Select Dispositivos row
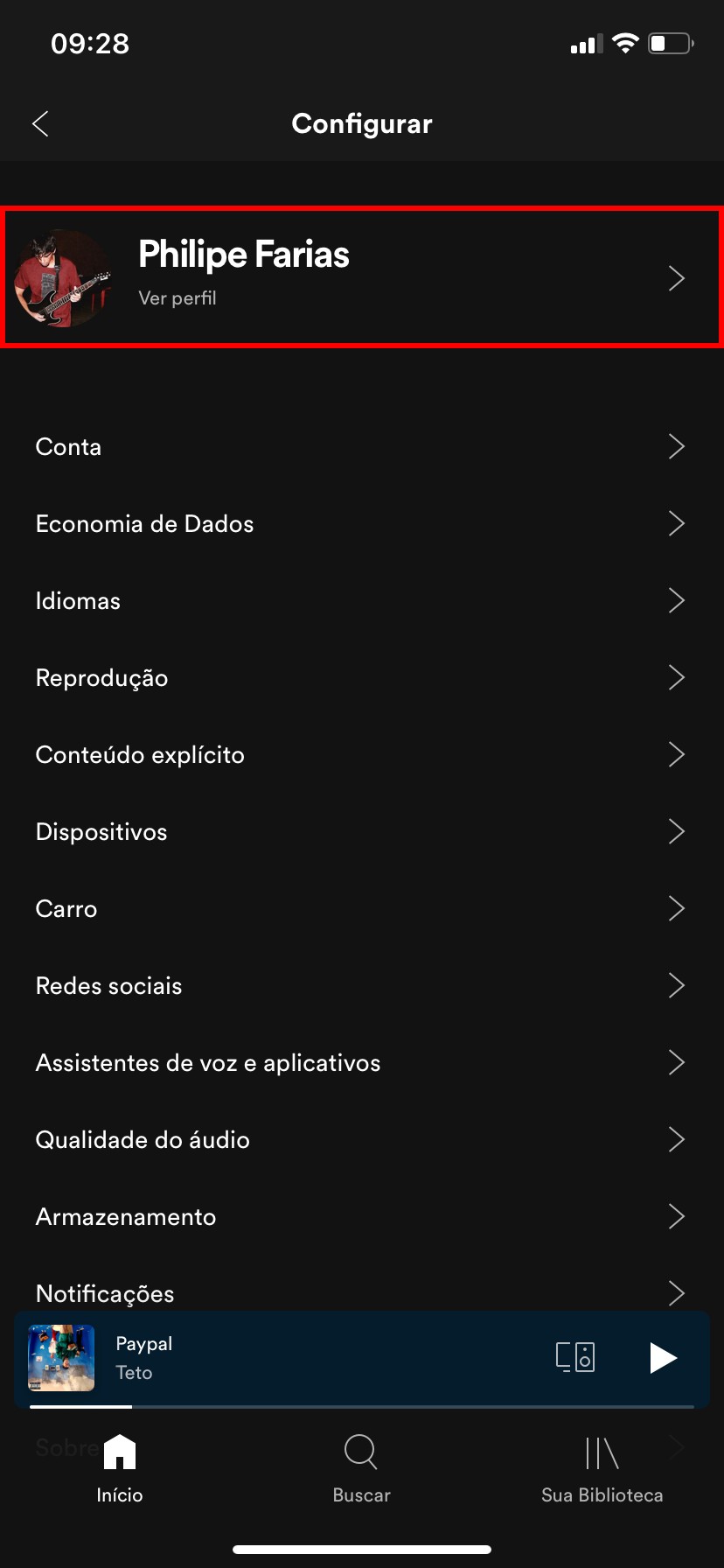 pos(361,832)
